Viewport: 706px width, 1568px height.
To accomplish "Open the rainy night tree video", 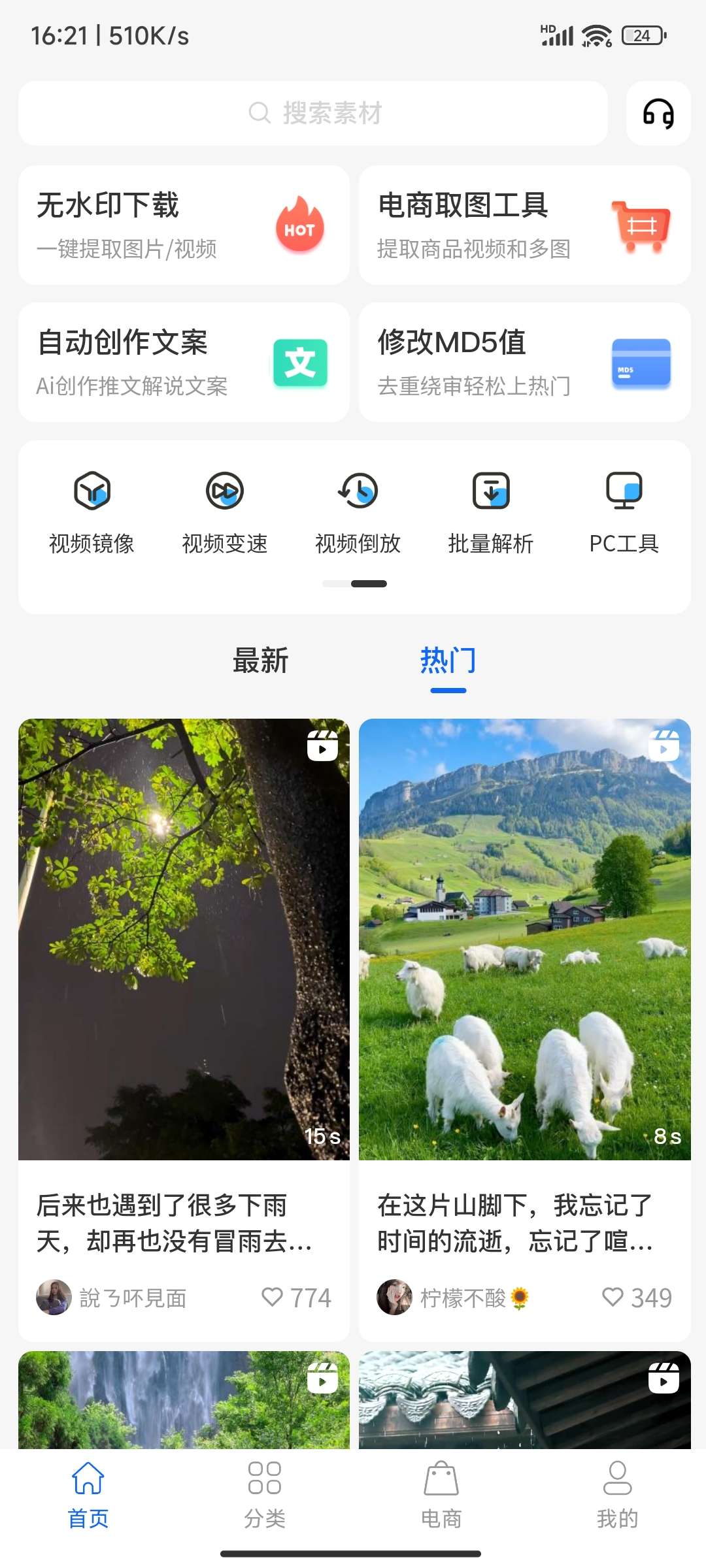I will tap(184, 939).
